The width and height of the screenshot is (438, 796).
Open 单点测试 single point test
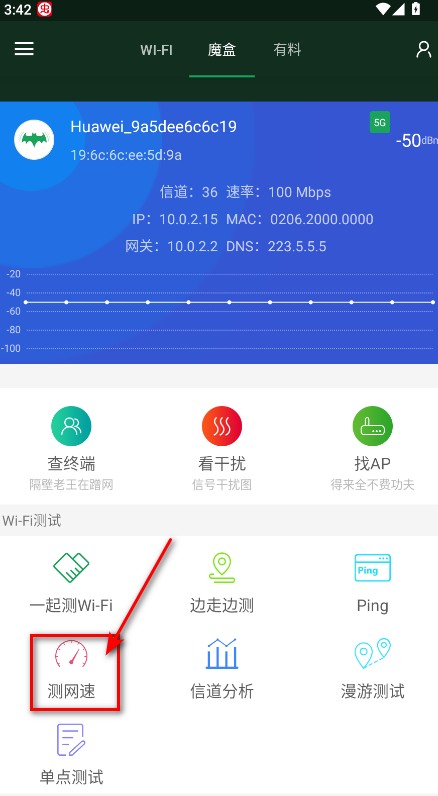[x=71, y=754]
